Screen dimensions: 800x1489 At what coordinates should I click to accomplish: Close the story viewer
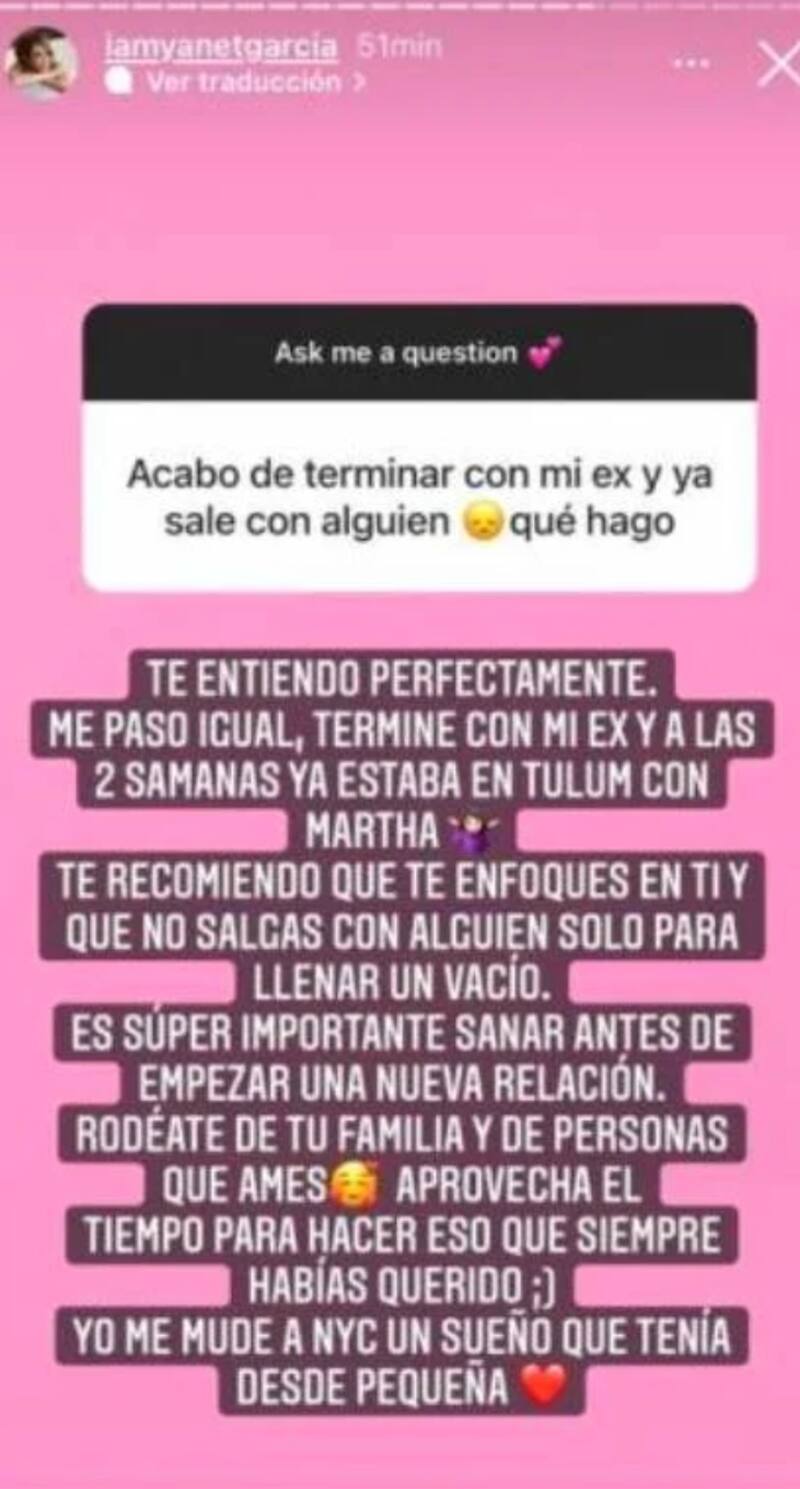coord(777,66)
